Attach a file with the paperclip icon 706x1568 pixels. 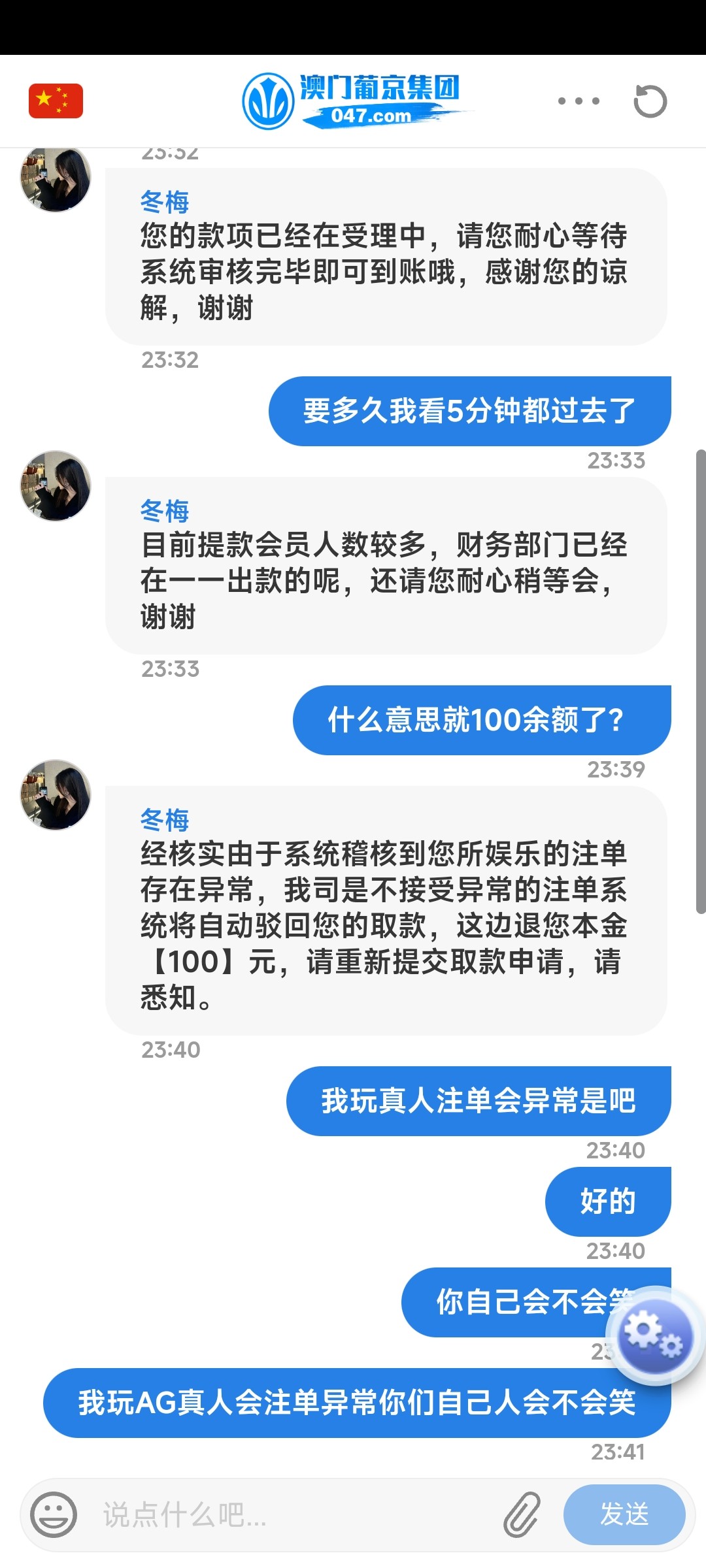tap(522, 1514)
